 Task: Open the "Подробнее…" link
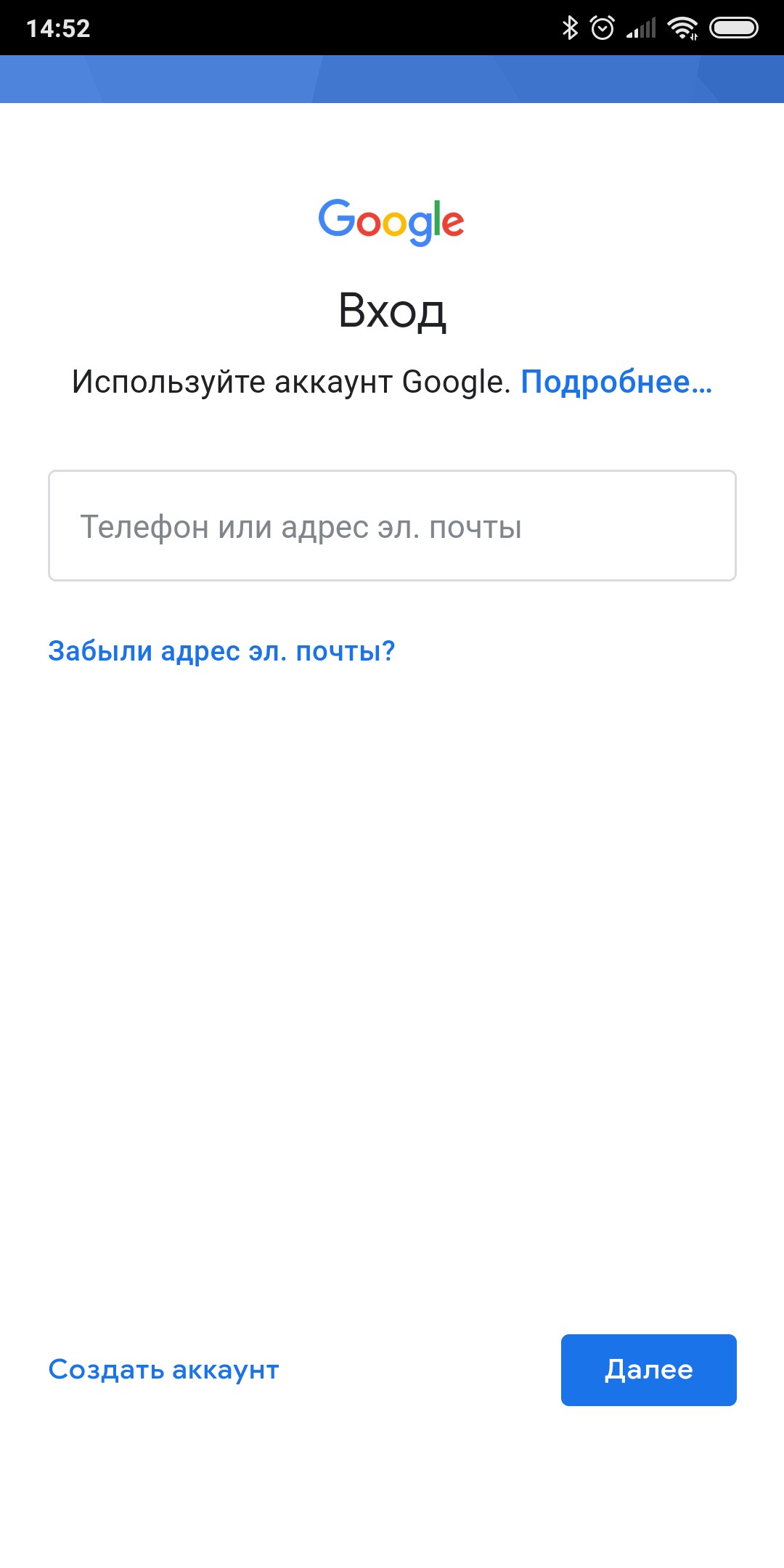(616, 382)
